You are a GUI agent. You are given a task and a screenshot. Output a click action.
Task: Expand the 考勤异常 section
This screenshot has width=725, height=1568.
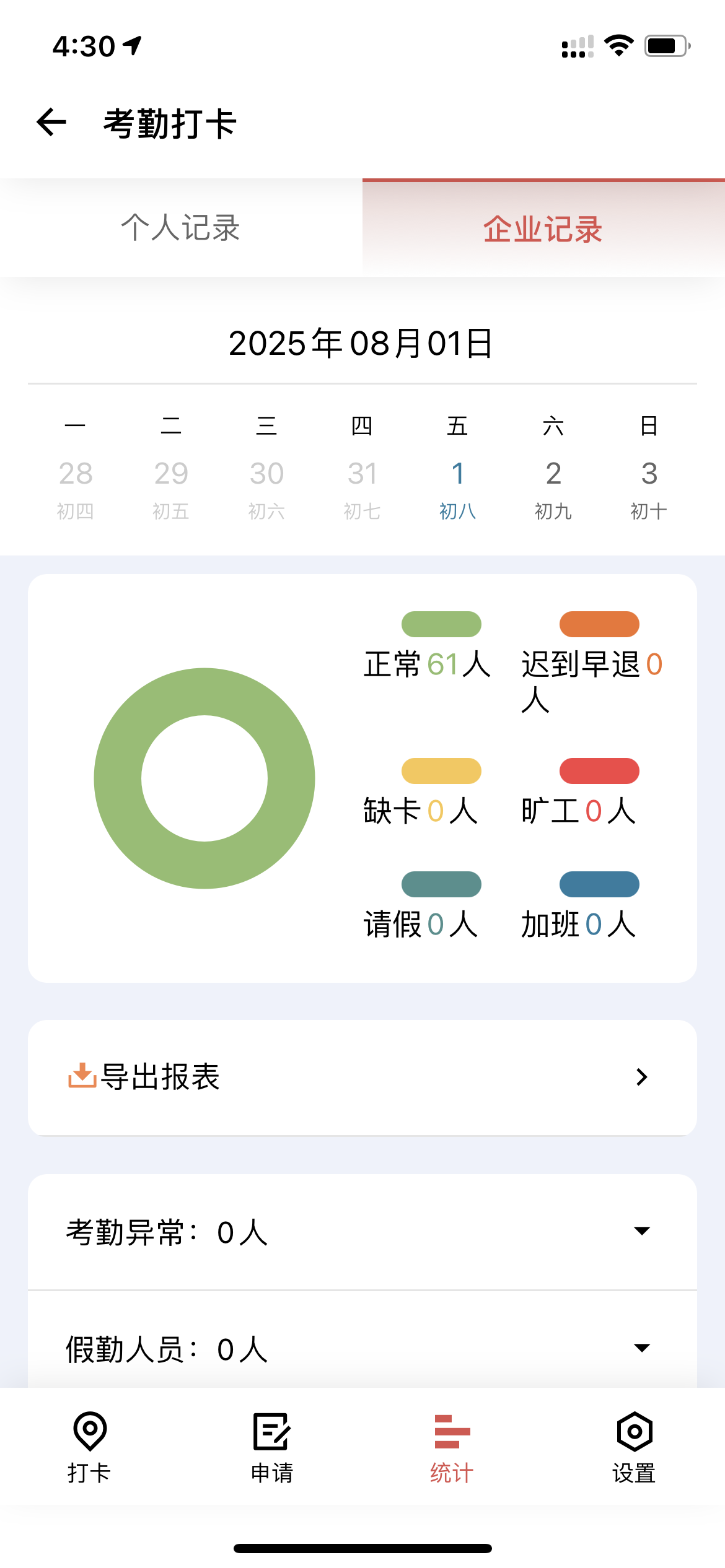tap(643, 1230)
